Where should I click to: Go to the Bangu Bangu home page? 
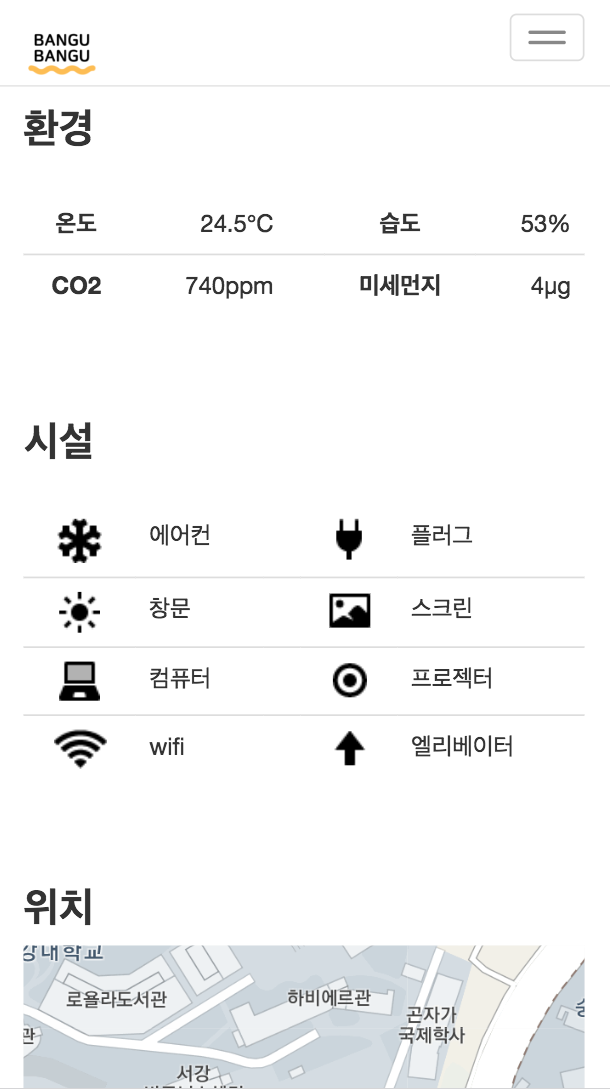[x=62, y=51]
